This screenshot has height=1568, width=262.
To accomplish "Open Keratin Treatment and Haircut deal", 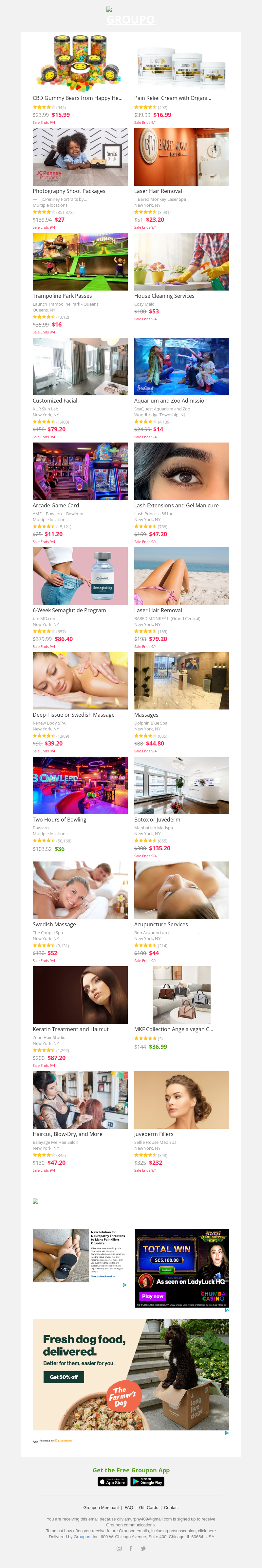I will coord(70,1029).
